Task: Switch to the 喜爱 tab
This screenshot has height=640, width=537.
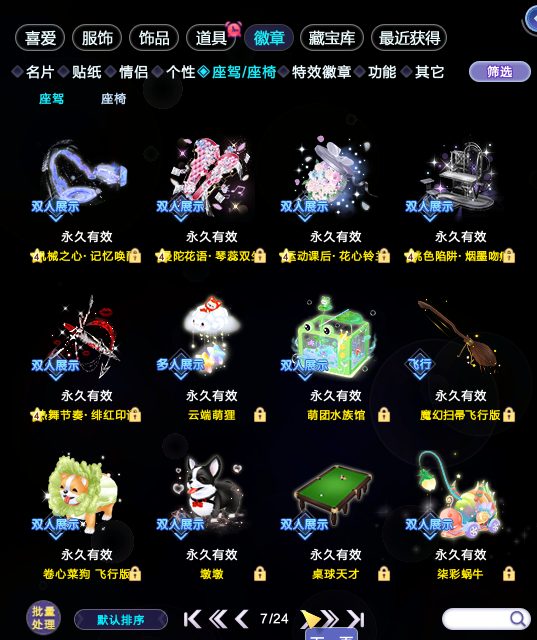Action: 40,38
